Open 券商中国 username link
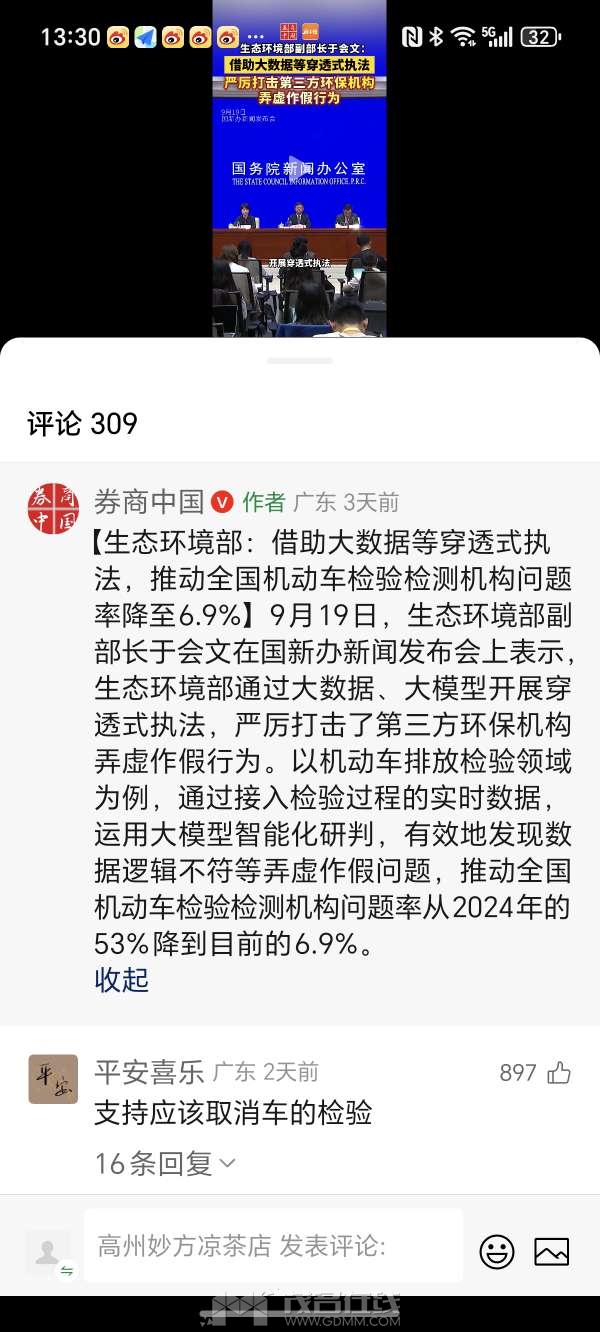The image size is (600, 1332). (x=149, y=502)
